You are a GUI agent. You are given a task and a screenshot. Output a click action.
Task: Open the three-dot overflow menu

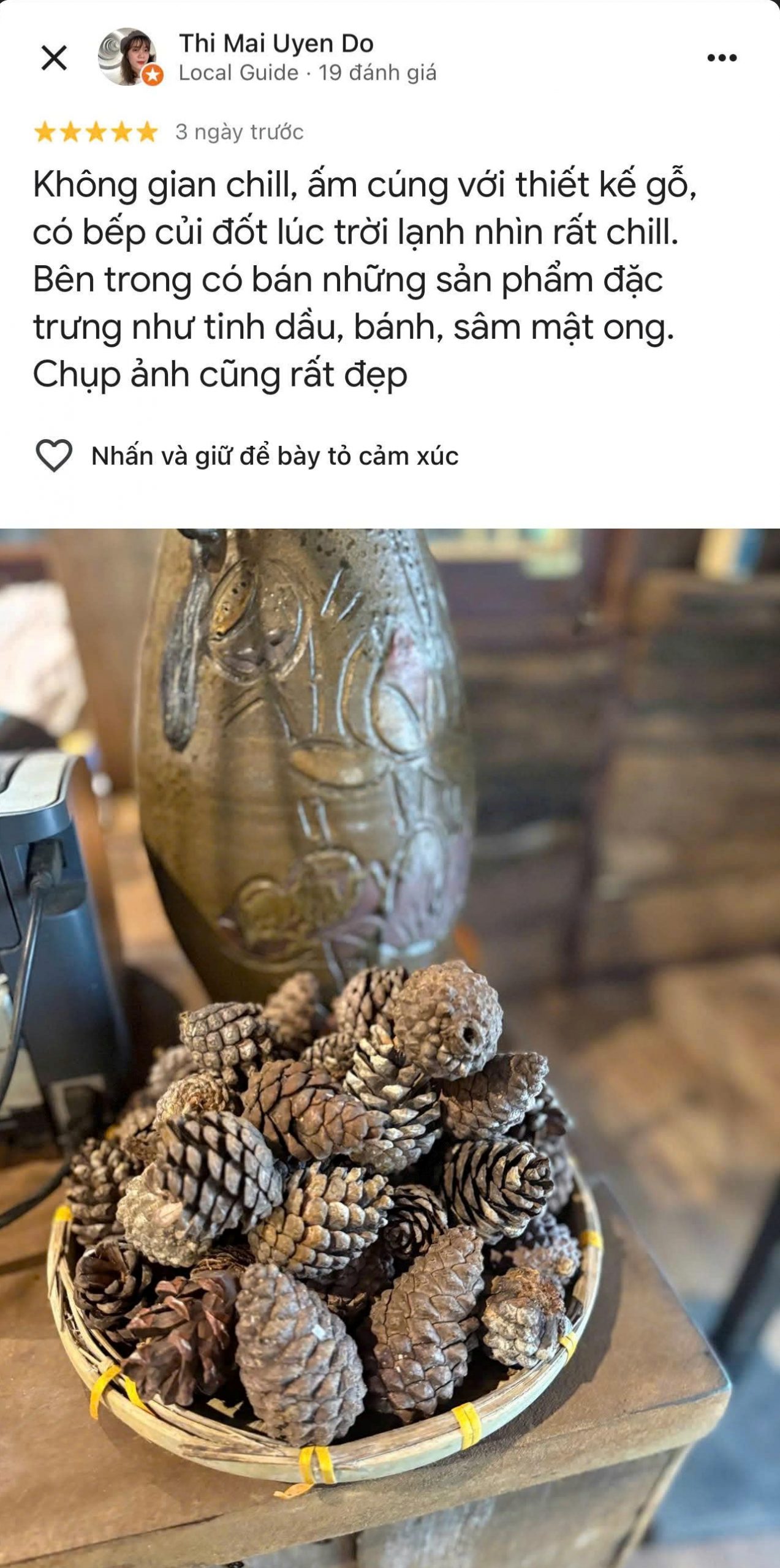[x=722, y=58]
